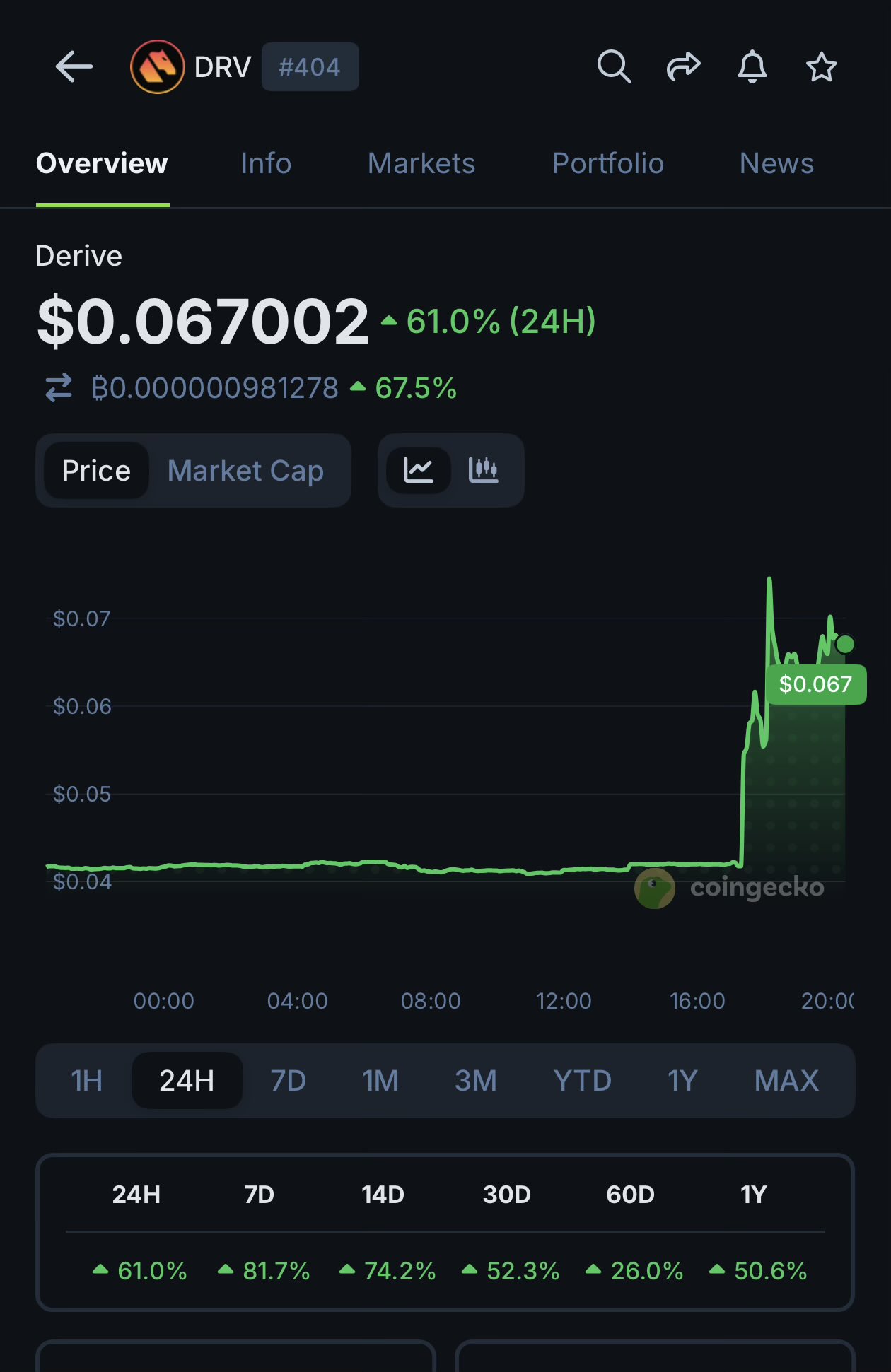
Task: Show the YTD chart range
Action: pyautogui.click(x=583, y=1081)
